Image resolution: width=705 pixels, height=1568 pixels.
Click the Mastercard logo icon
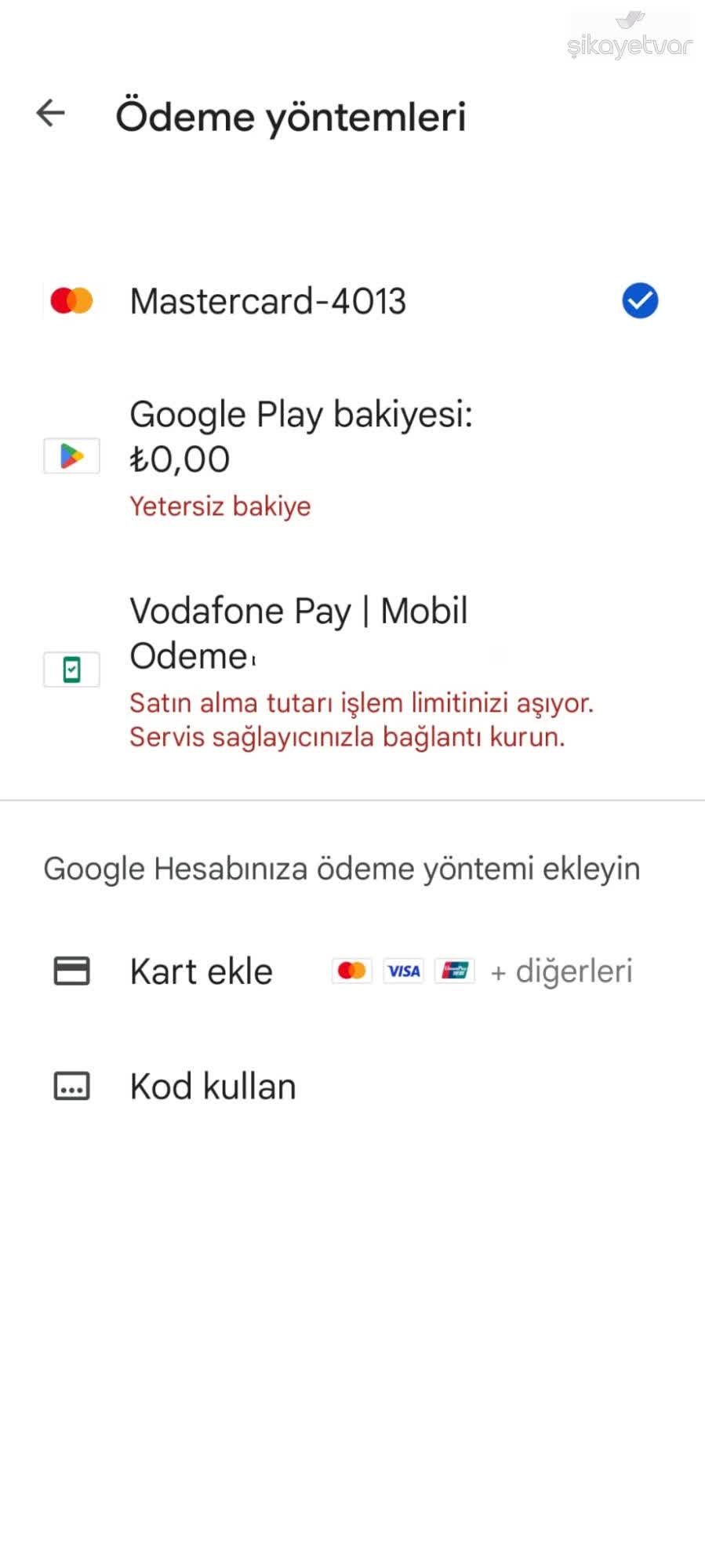click(70, 300)
